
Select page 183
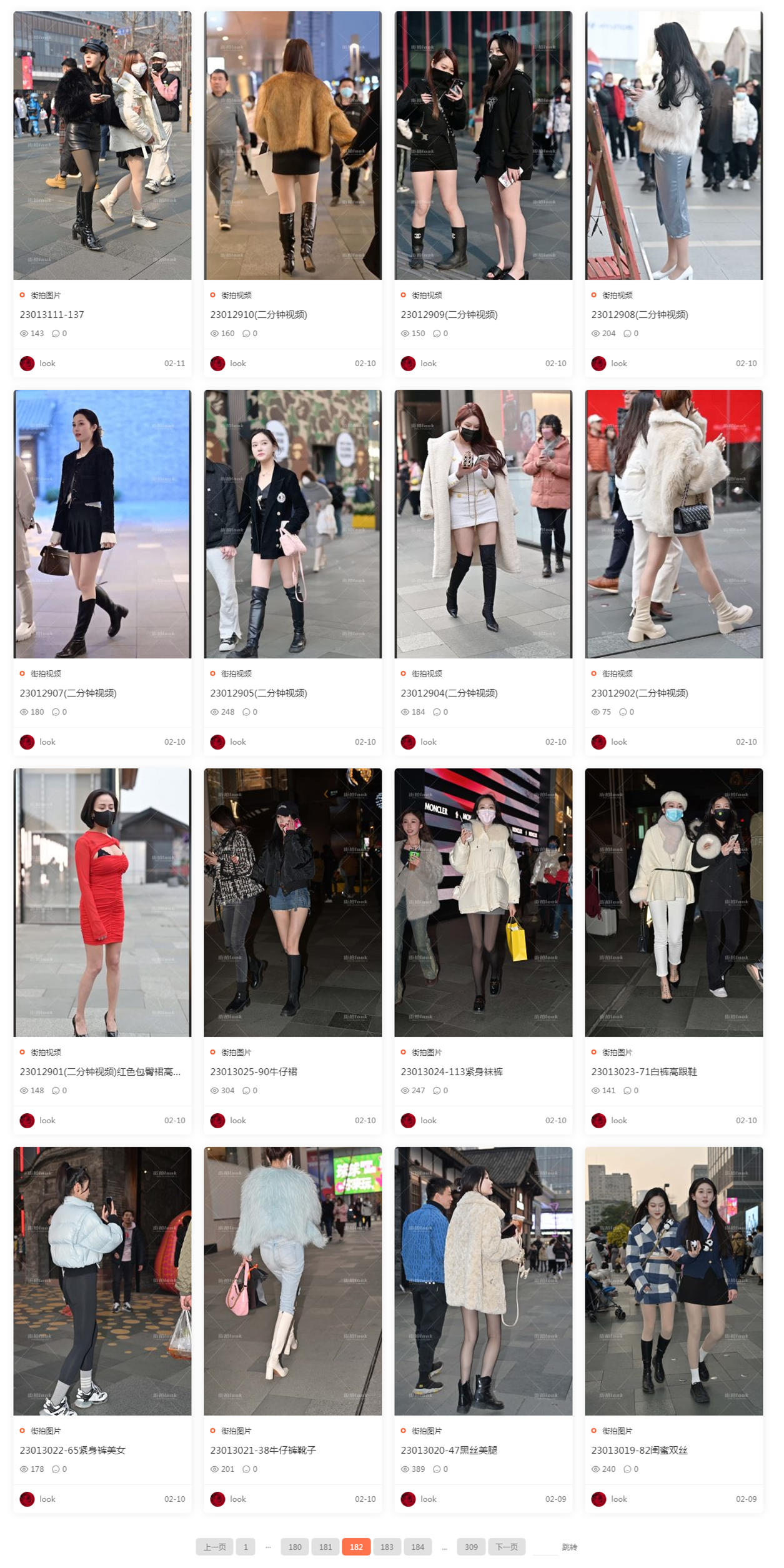[x=387, y=1547]
